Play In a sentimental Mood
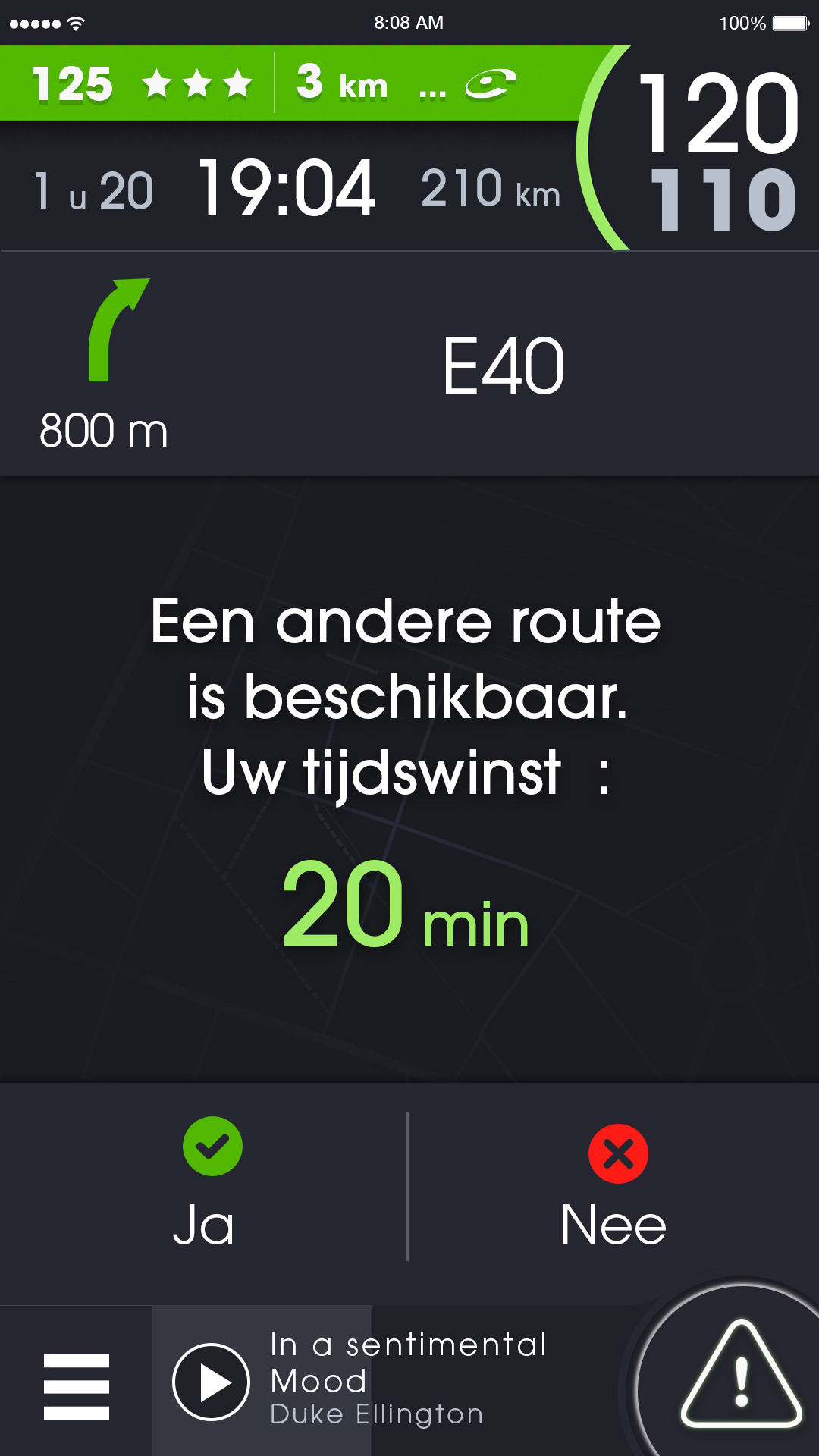The width and height of the screenshot is (819, 1456). tap(211, 1382)
